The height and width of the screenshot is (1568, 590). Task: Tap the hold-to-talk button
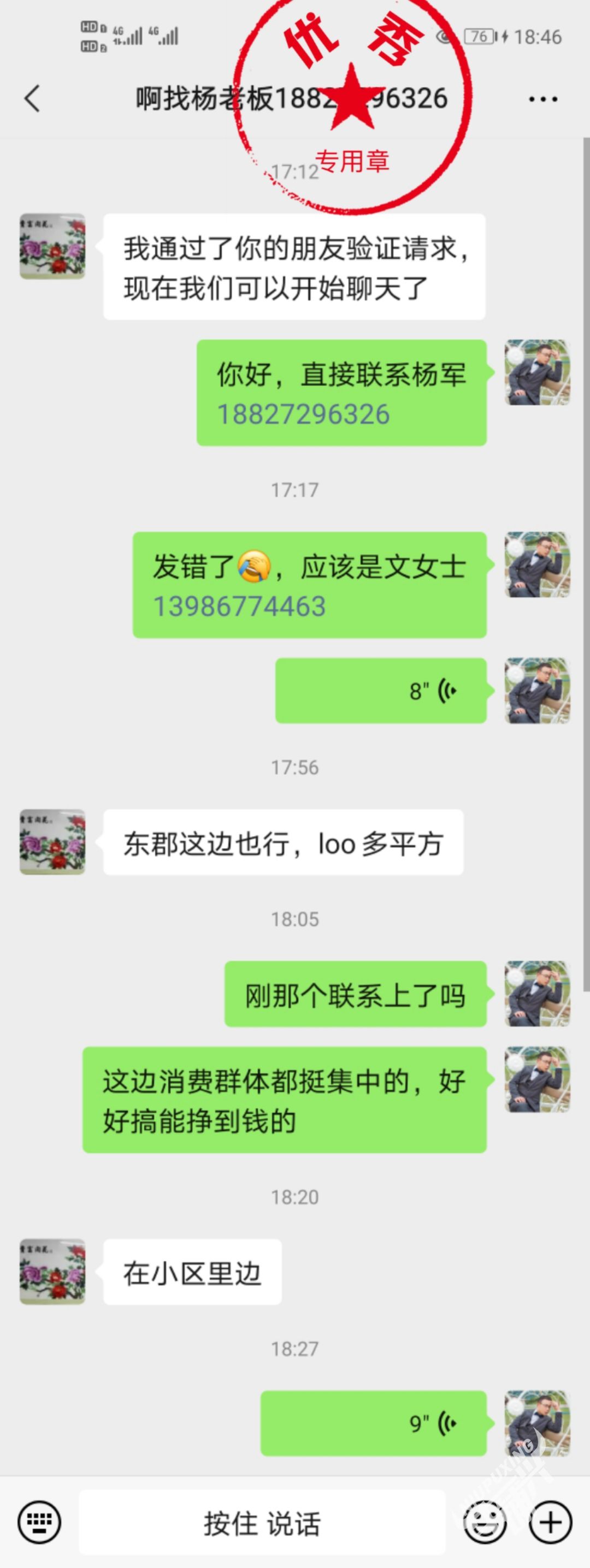[262, 1523]
